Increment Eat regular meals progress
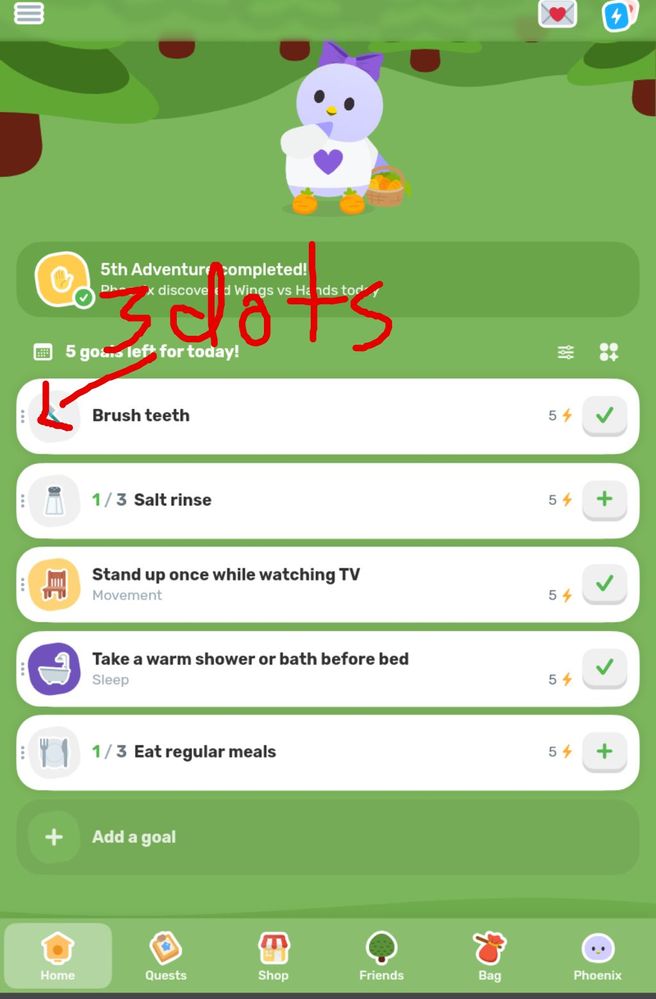This screenshot has width=656, height=999. (x=604, y=751)
